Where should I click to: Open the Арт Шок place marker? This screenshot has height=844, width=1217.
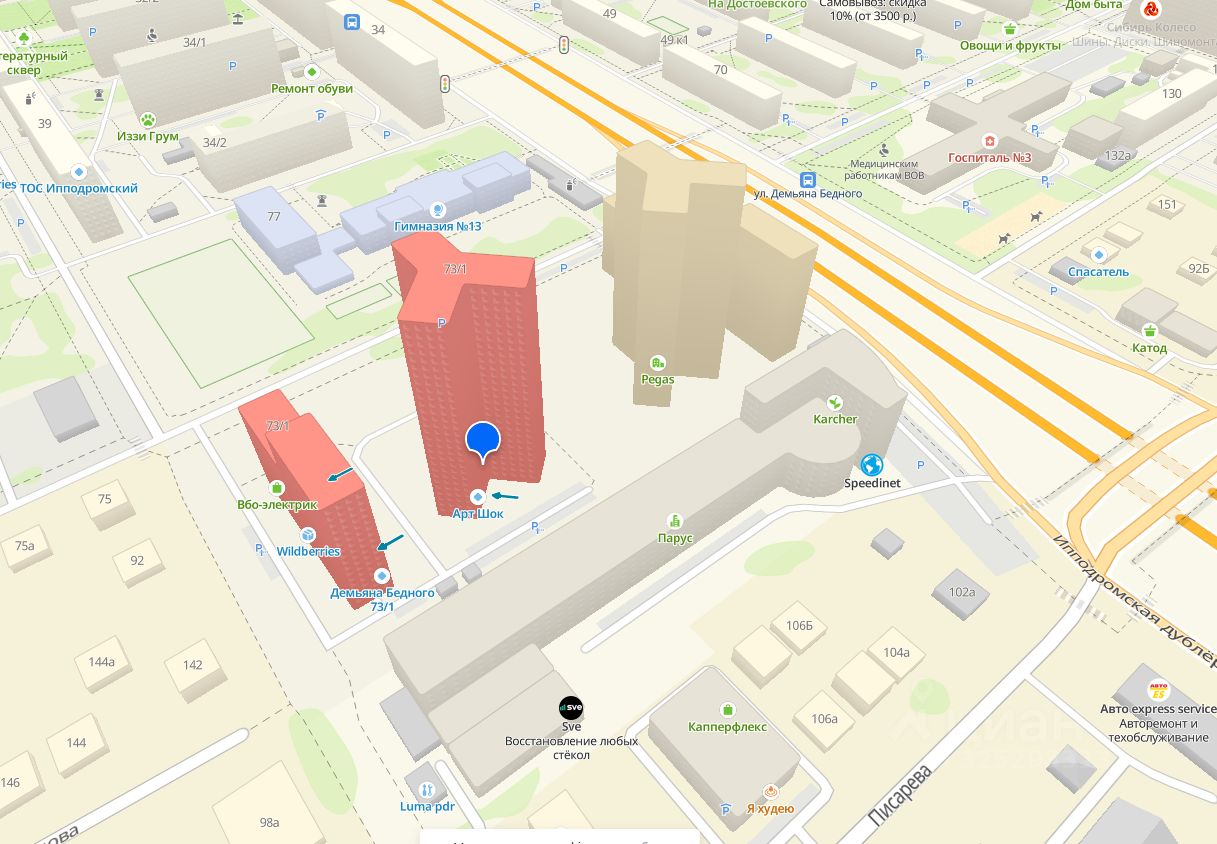[478, 497]
